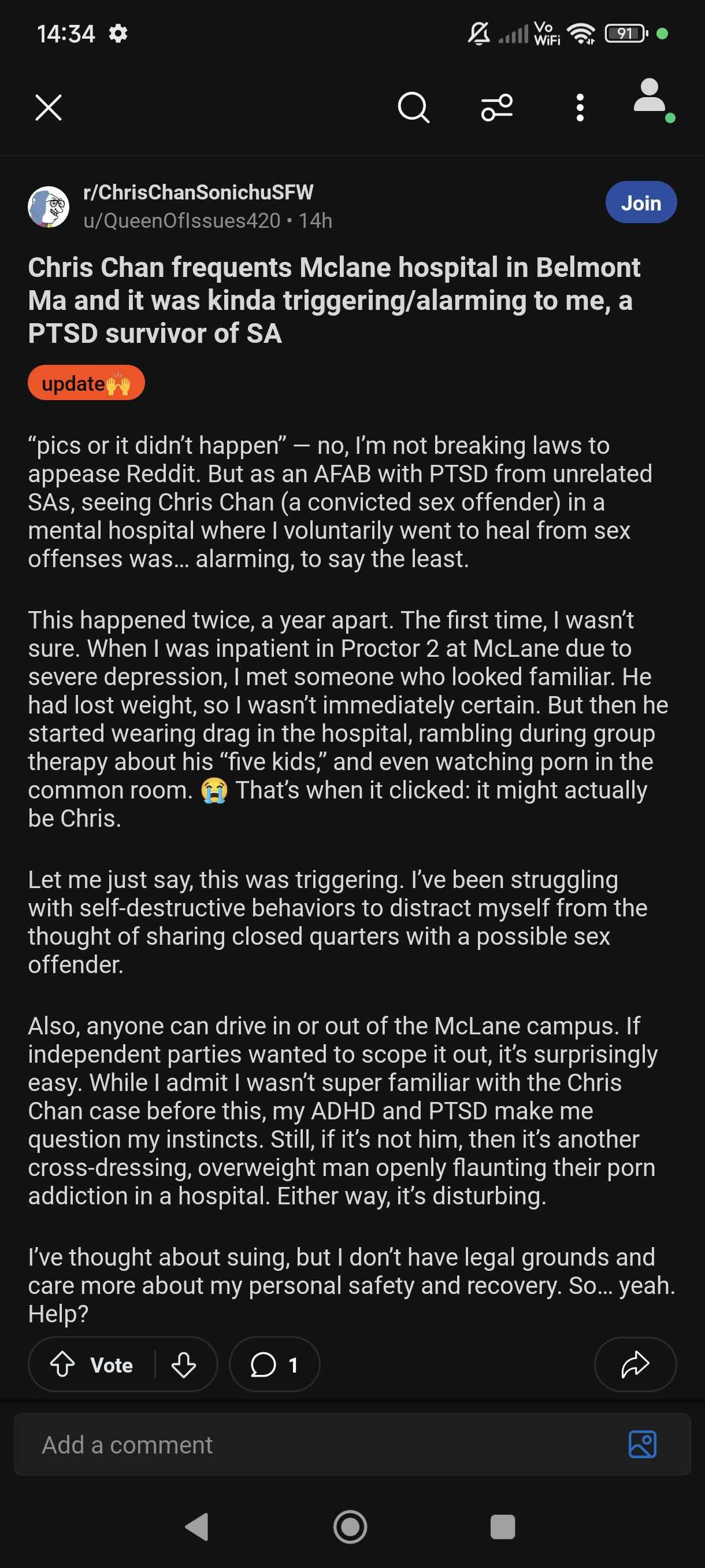Viewport: 705px width, 1568px height.
Task: Attach an image to your comment
Action: pos(643,1444)
